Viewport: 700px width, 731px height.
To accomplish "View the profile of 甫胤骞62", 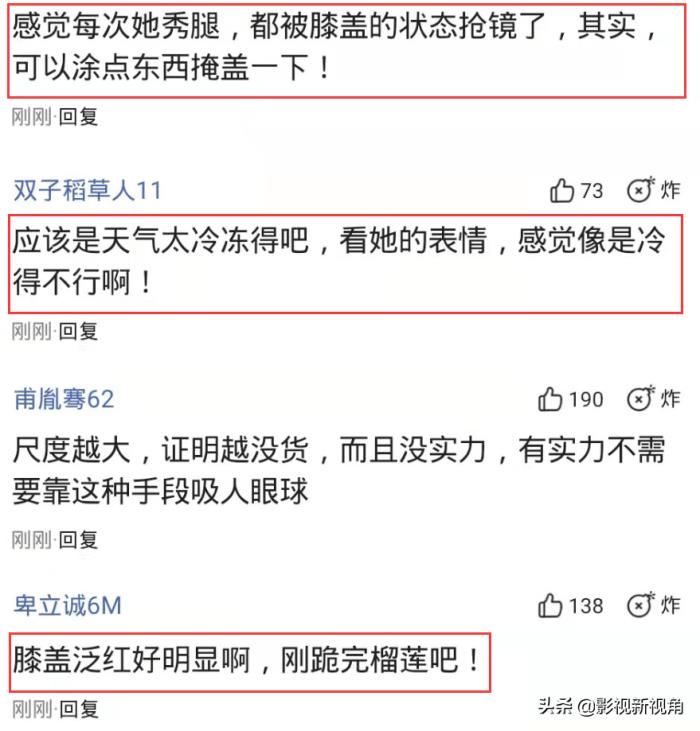I will pos(64,400).
